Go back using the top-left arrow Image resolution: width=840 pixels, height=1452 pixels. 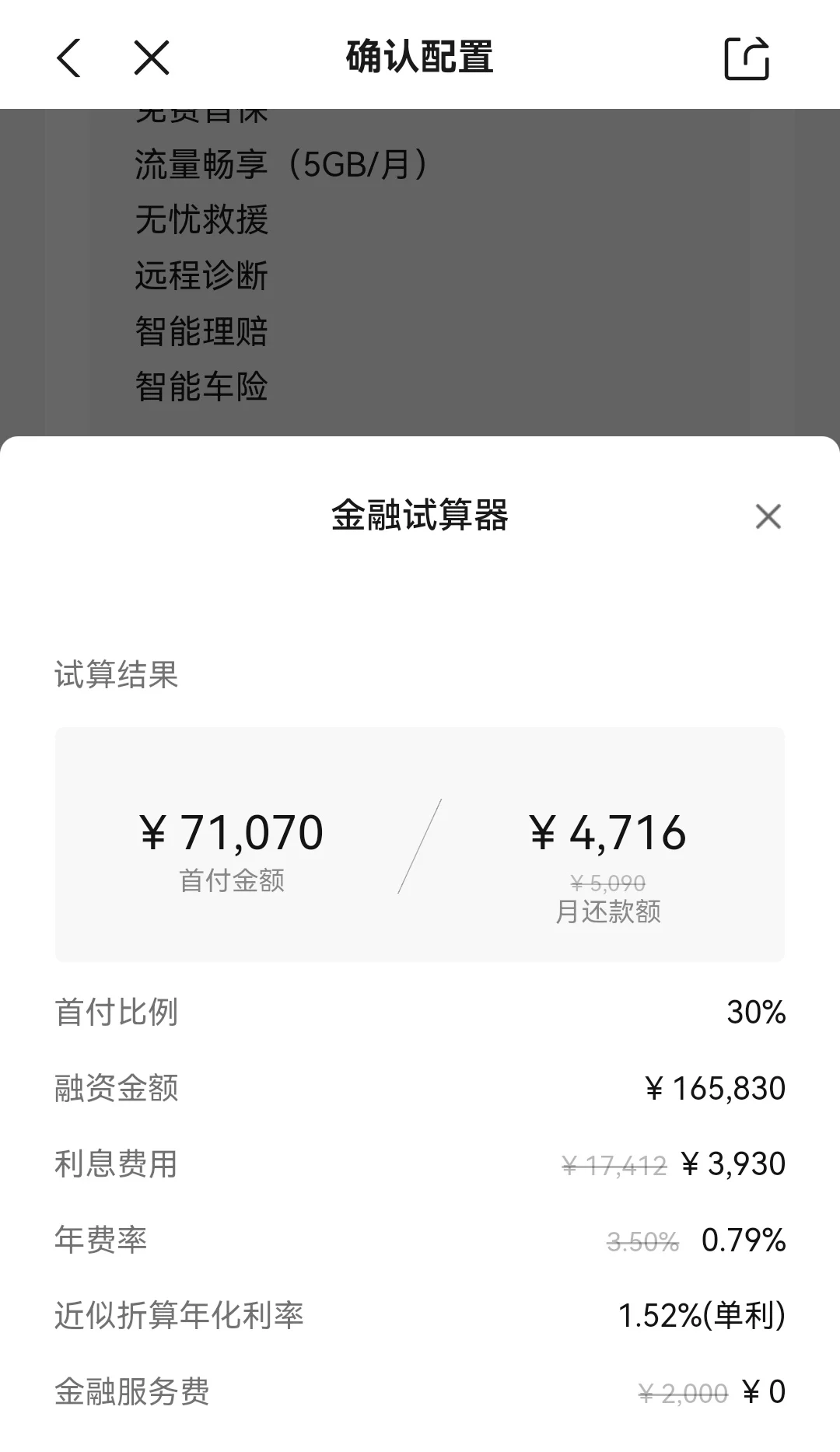(69, 58)
